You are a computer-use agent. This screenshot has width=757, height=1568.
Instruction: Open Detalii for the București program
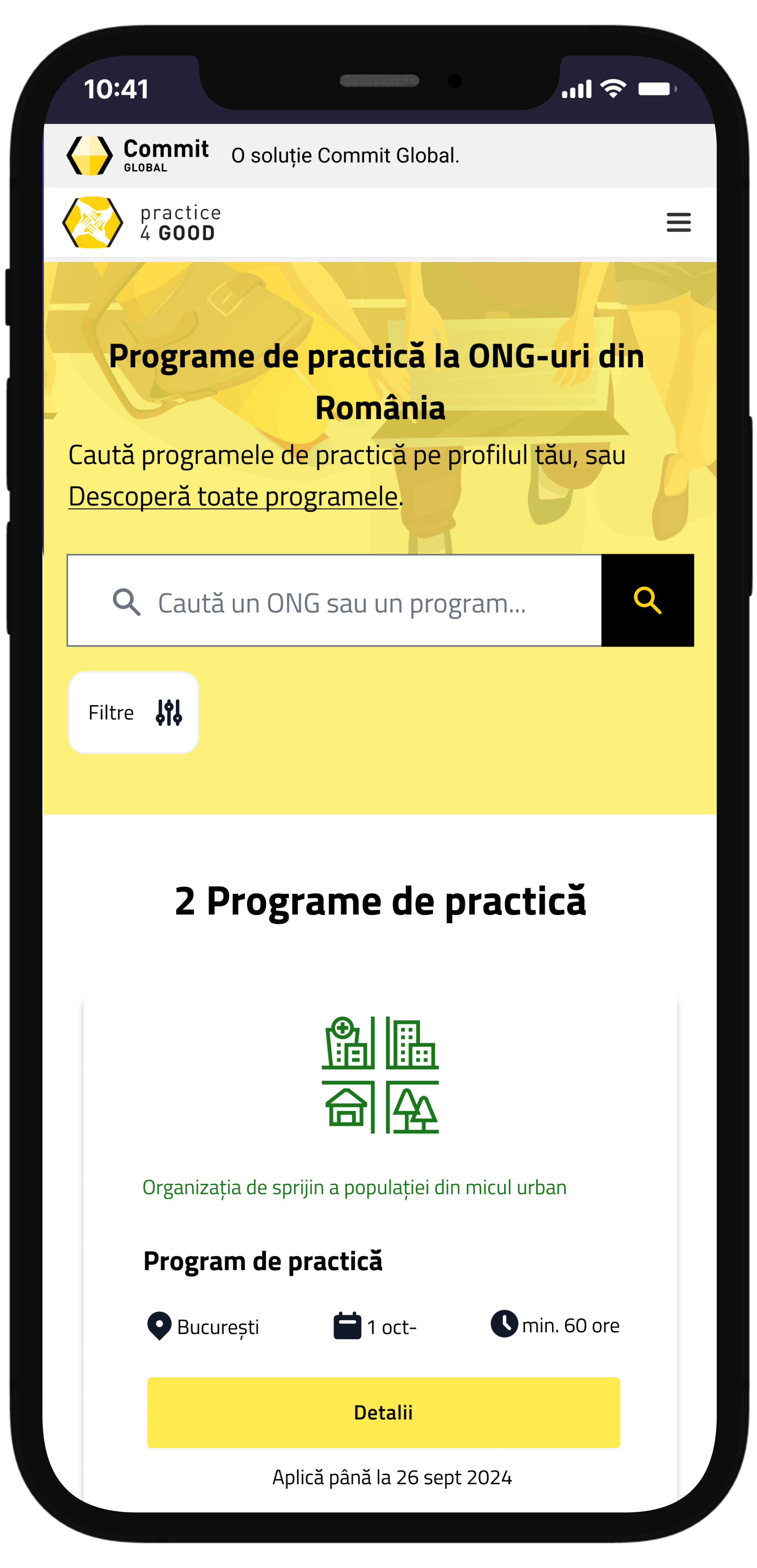point(383,1412)
